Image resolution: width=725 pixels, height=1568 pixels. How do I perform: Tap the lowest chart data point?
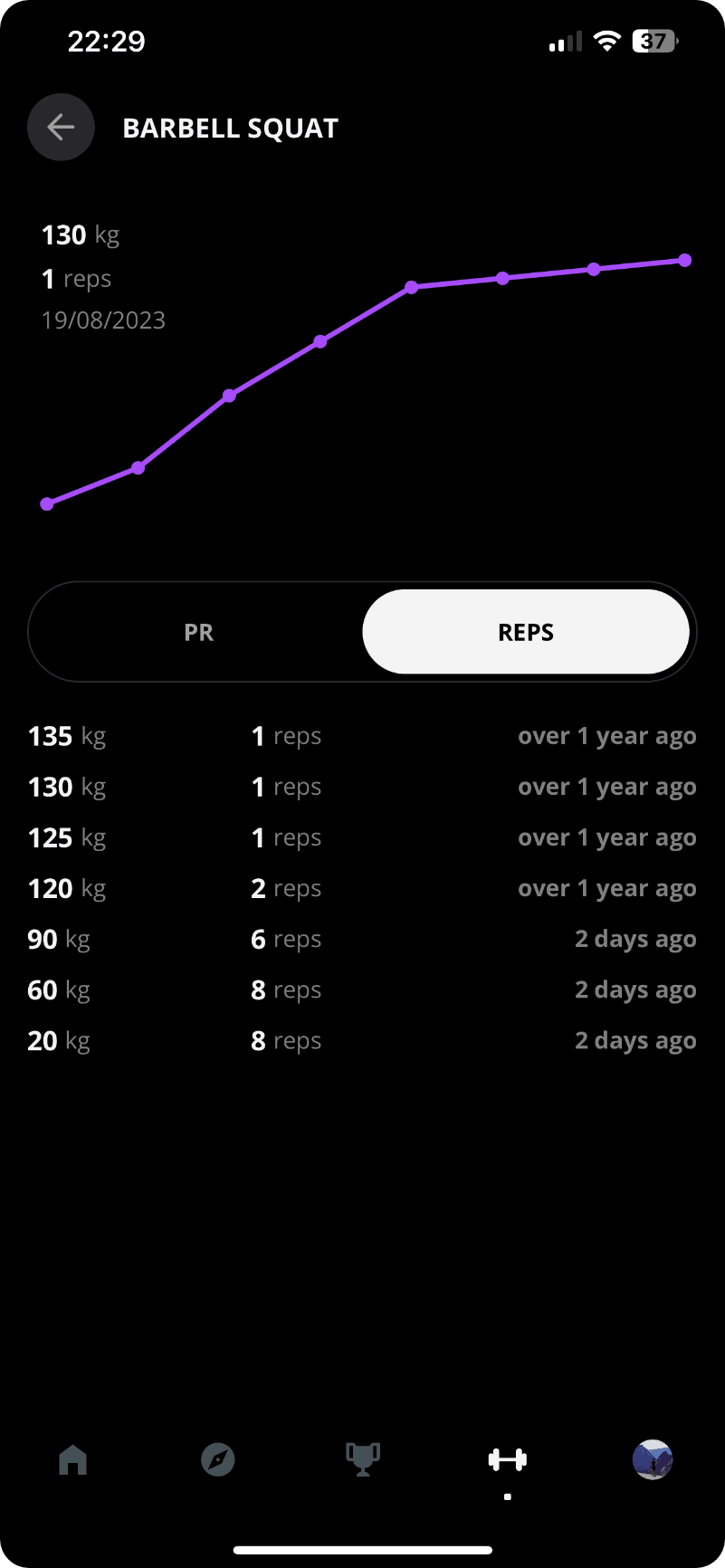click(47, 502)
